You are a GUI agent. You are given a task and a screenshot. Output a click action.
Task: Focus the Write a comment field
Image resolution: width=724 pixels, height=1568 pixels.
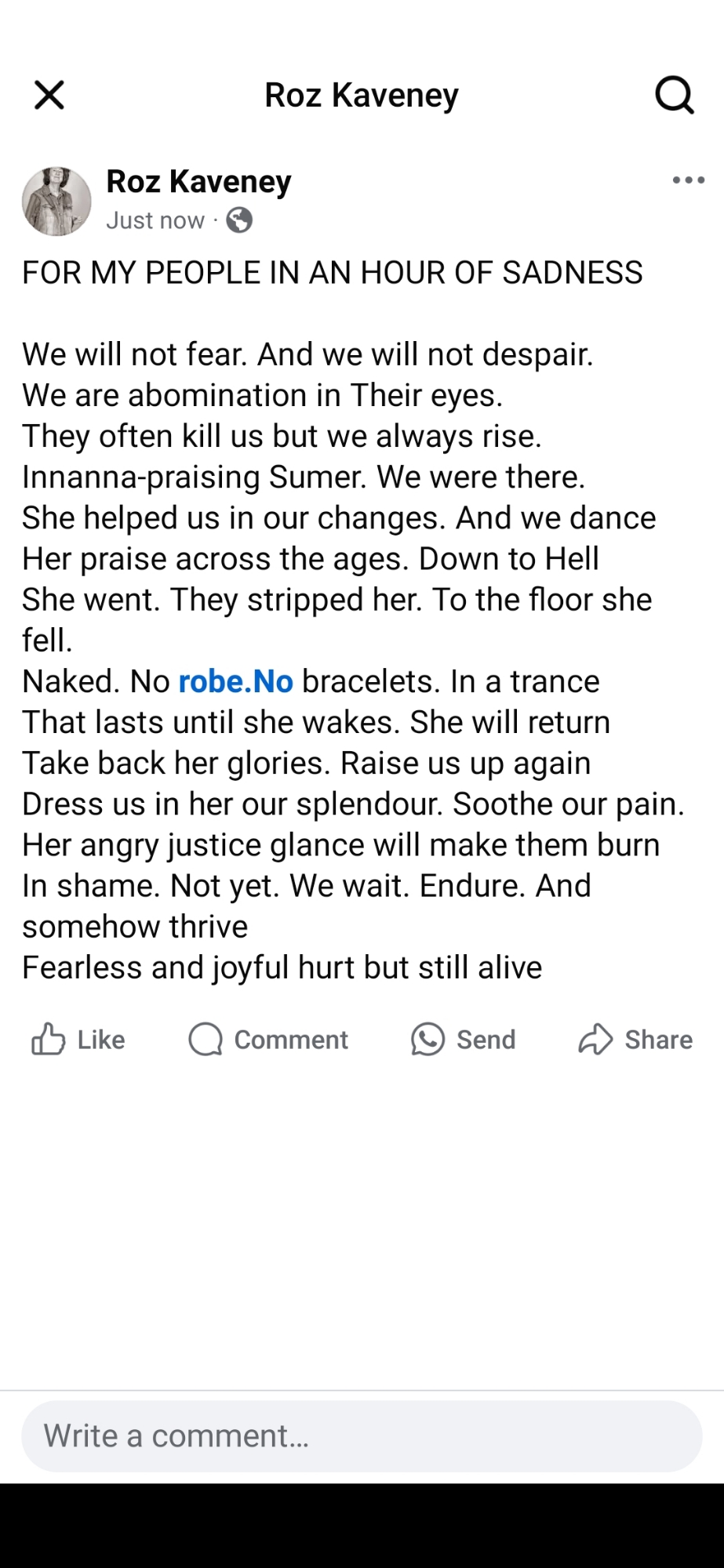361,1436
